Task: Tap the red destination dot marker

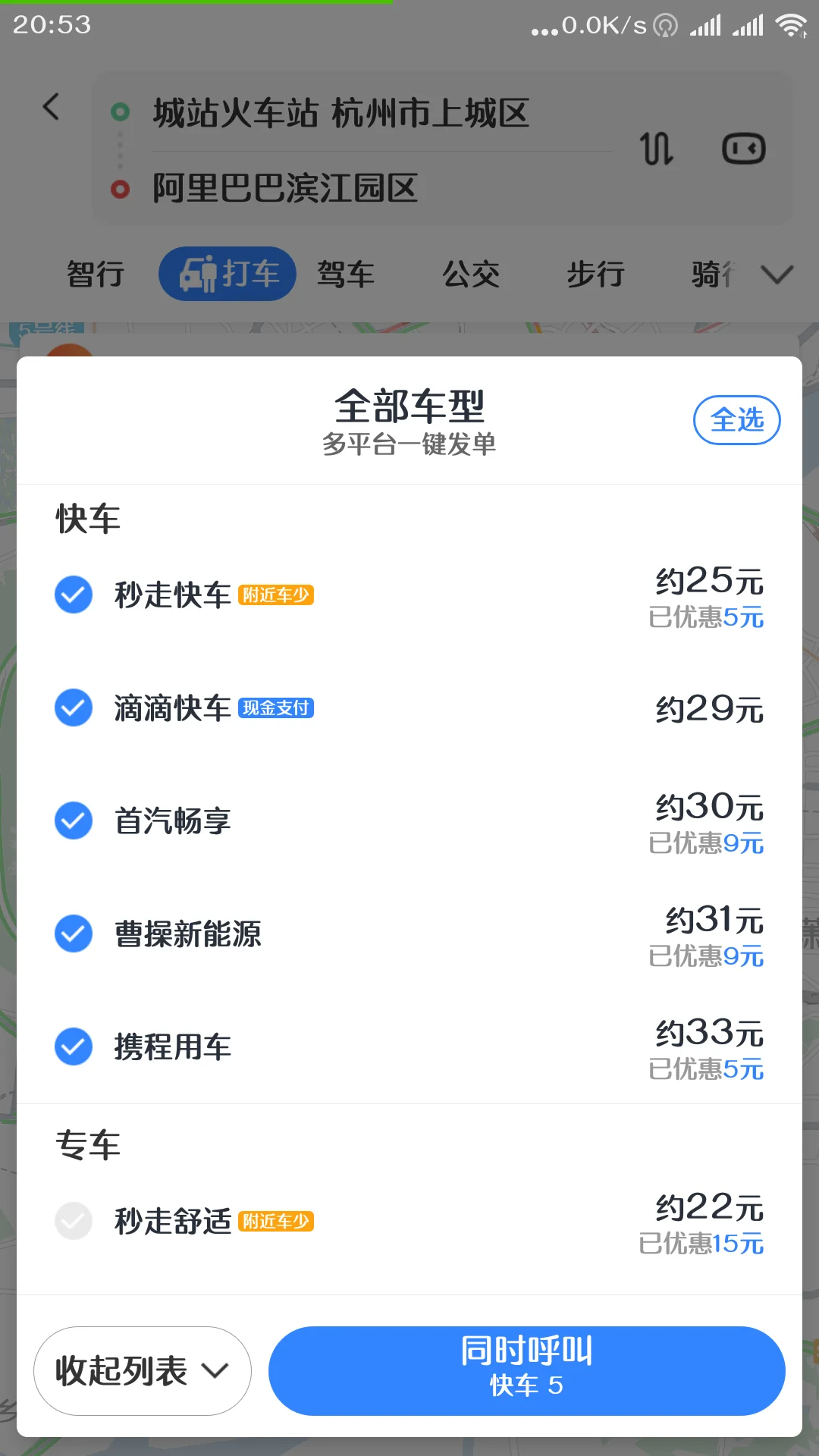Action: tap(120, 190)
